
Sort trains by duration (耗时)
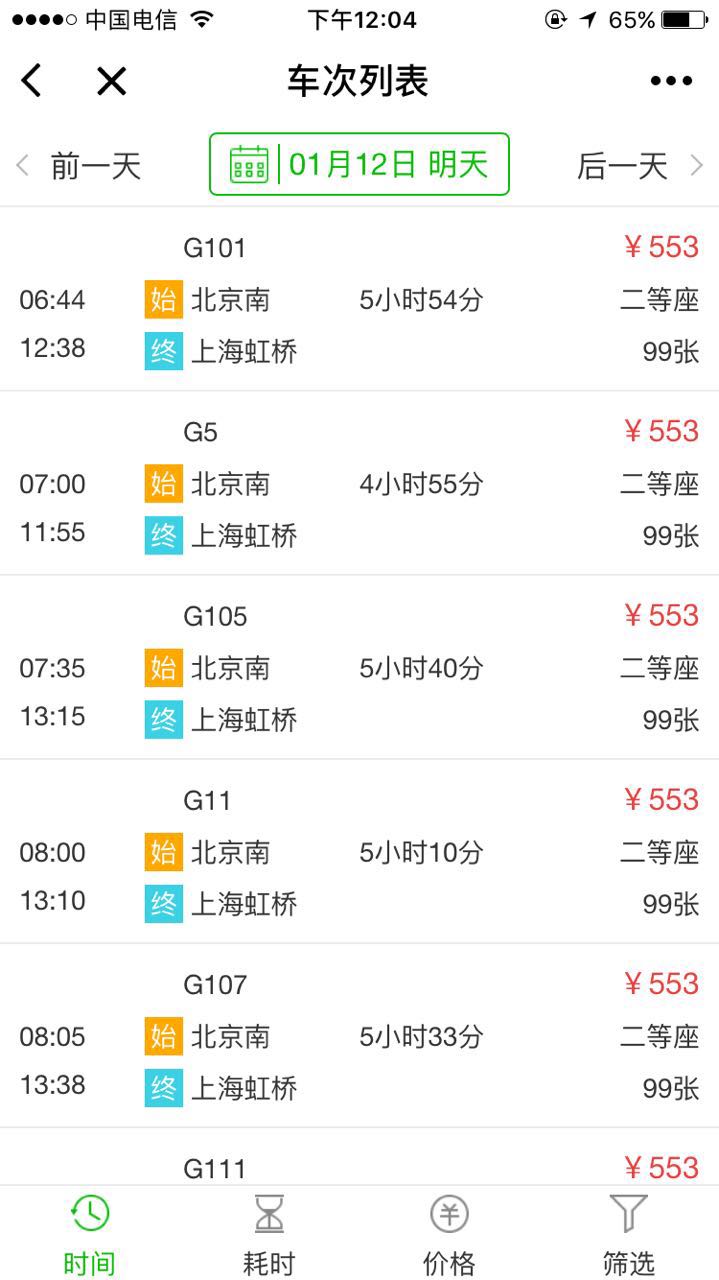(269, 1235)
